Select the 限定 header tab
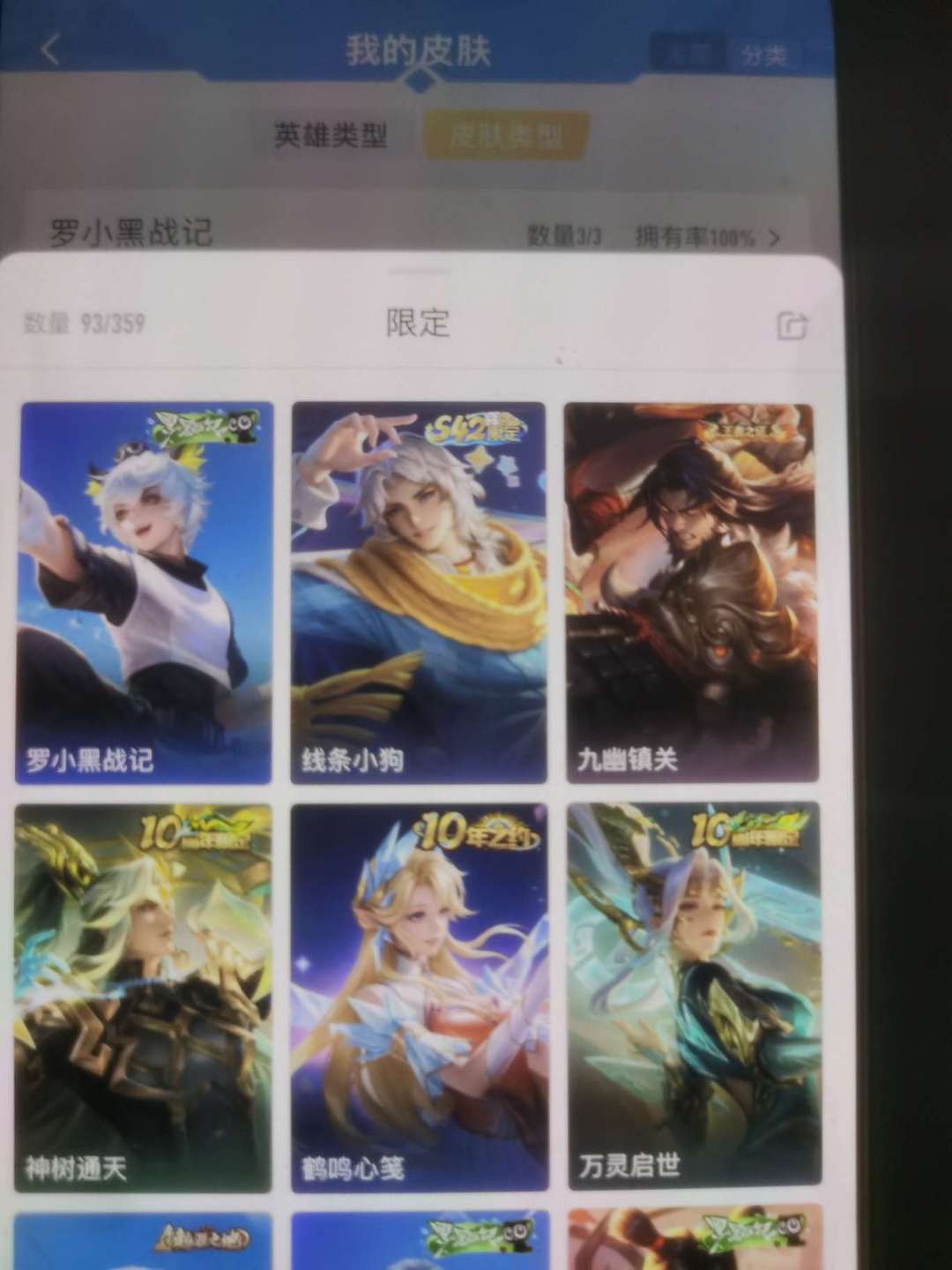The height and width of the screenshot is (1270, 952). point(421,325)
